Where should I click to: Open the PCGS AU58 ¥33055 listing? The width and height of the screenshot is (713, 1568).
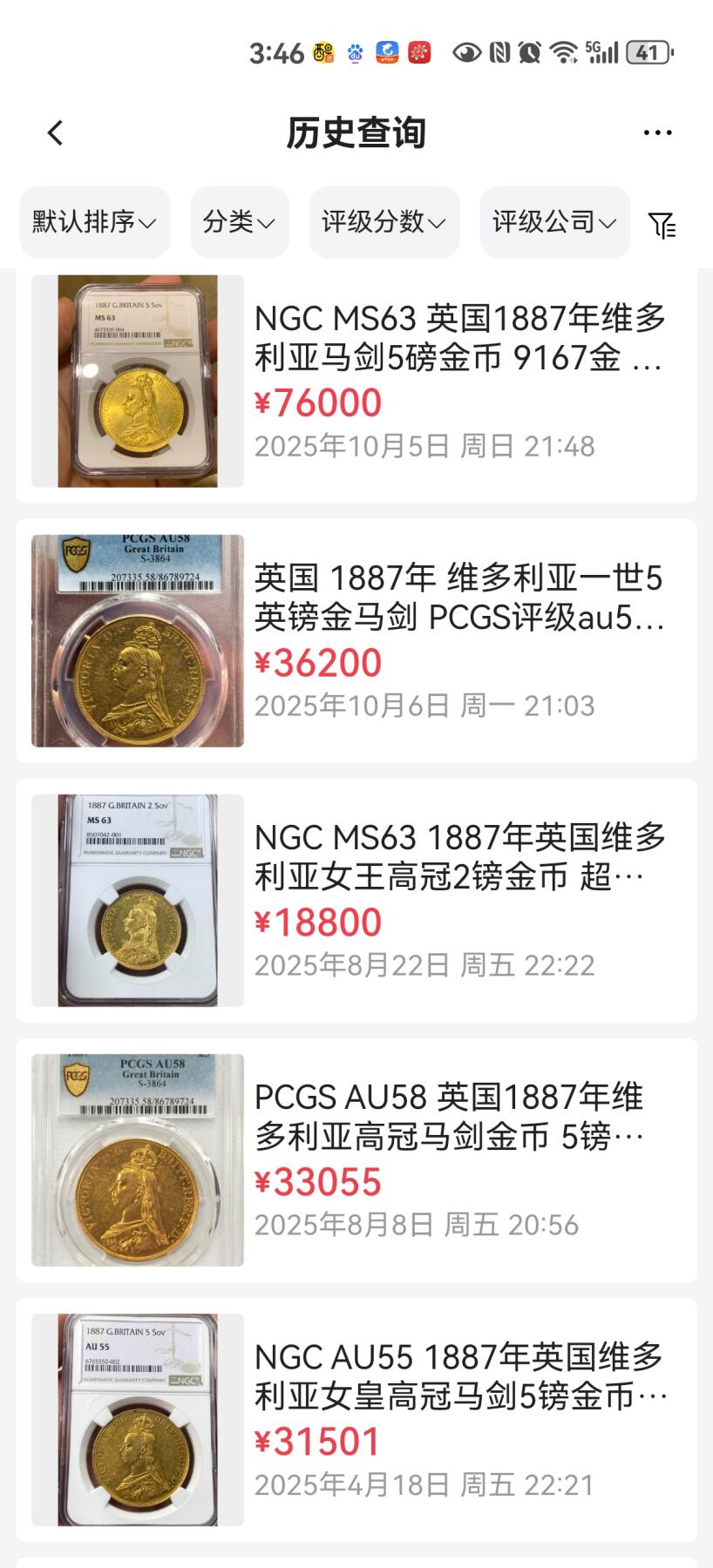[x=356, y=1159]
